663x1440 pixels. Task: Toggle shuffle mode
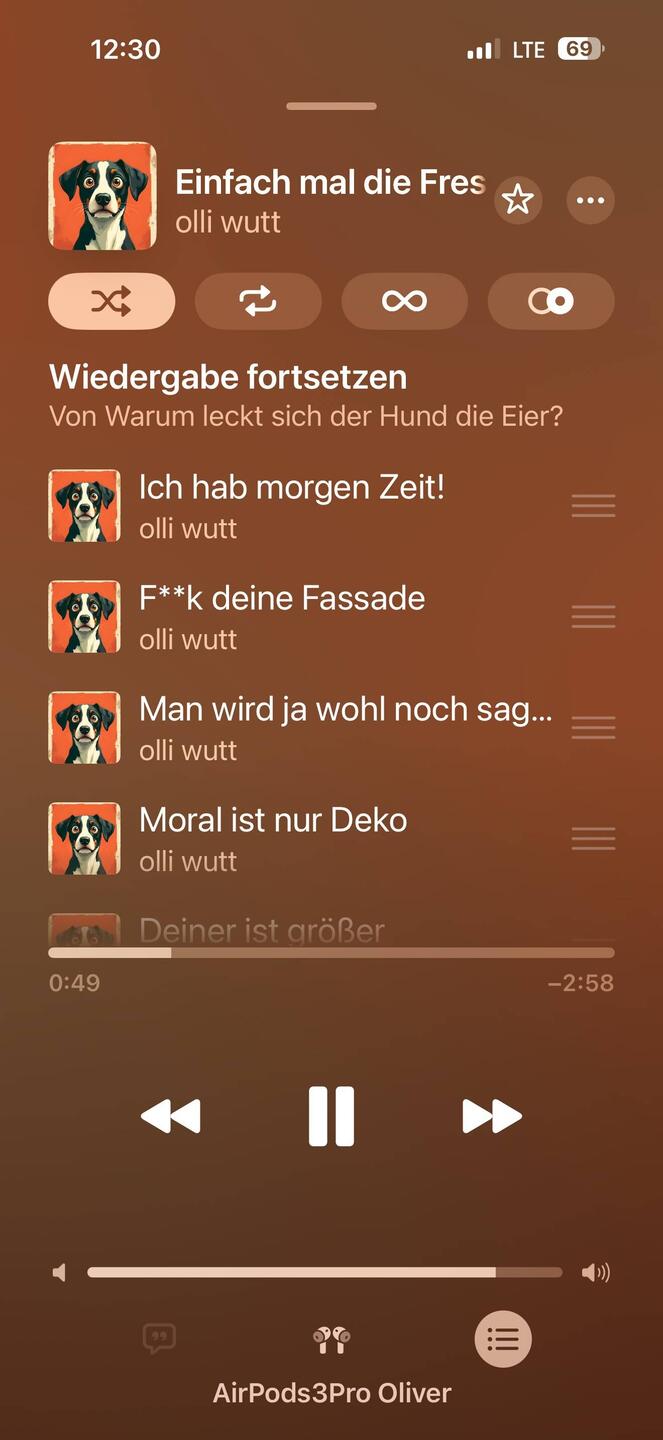coord(111,301)
